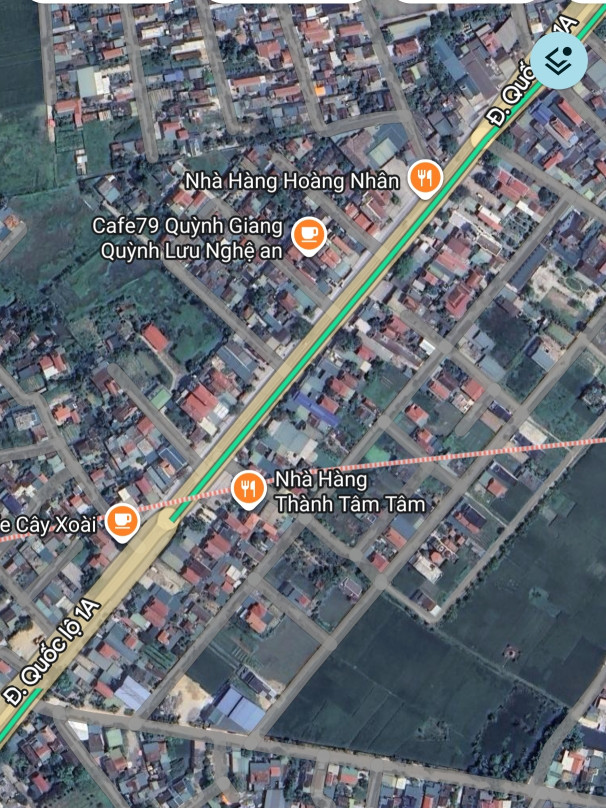Open Cafe79 Quỳnh Giang coffee pin
This screenshot has width=606, height=808.
point(309,234)
